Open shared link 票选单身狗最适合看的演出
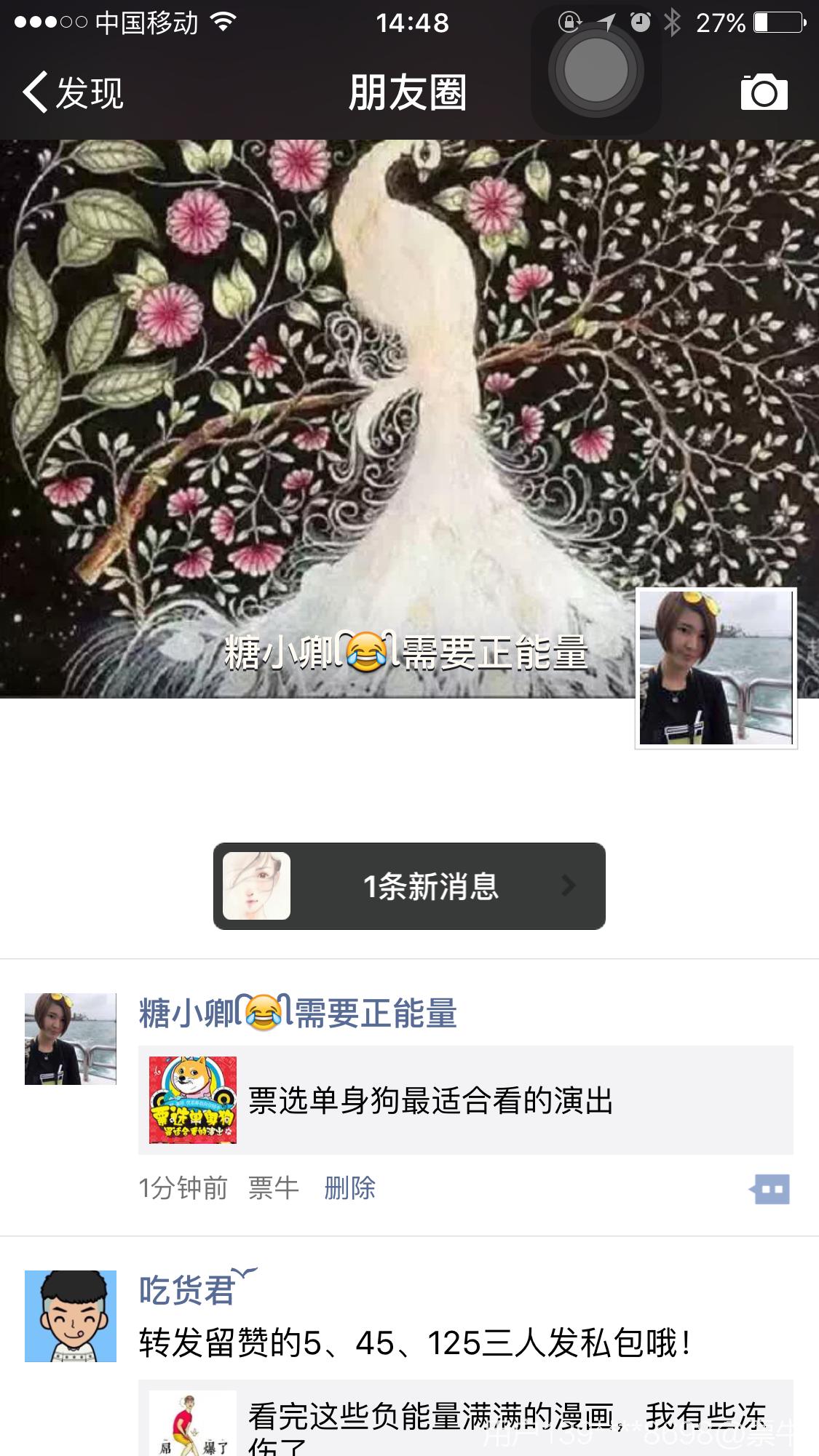Viewport: 819px width, 1456px height. [466, 1100]
